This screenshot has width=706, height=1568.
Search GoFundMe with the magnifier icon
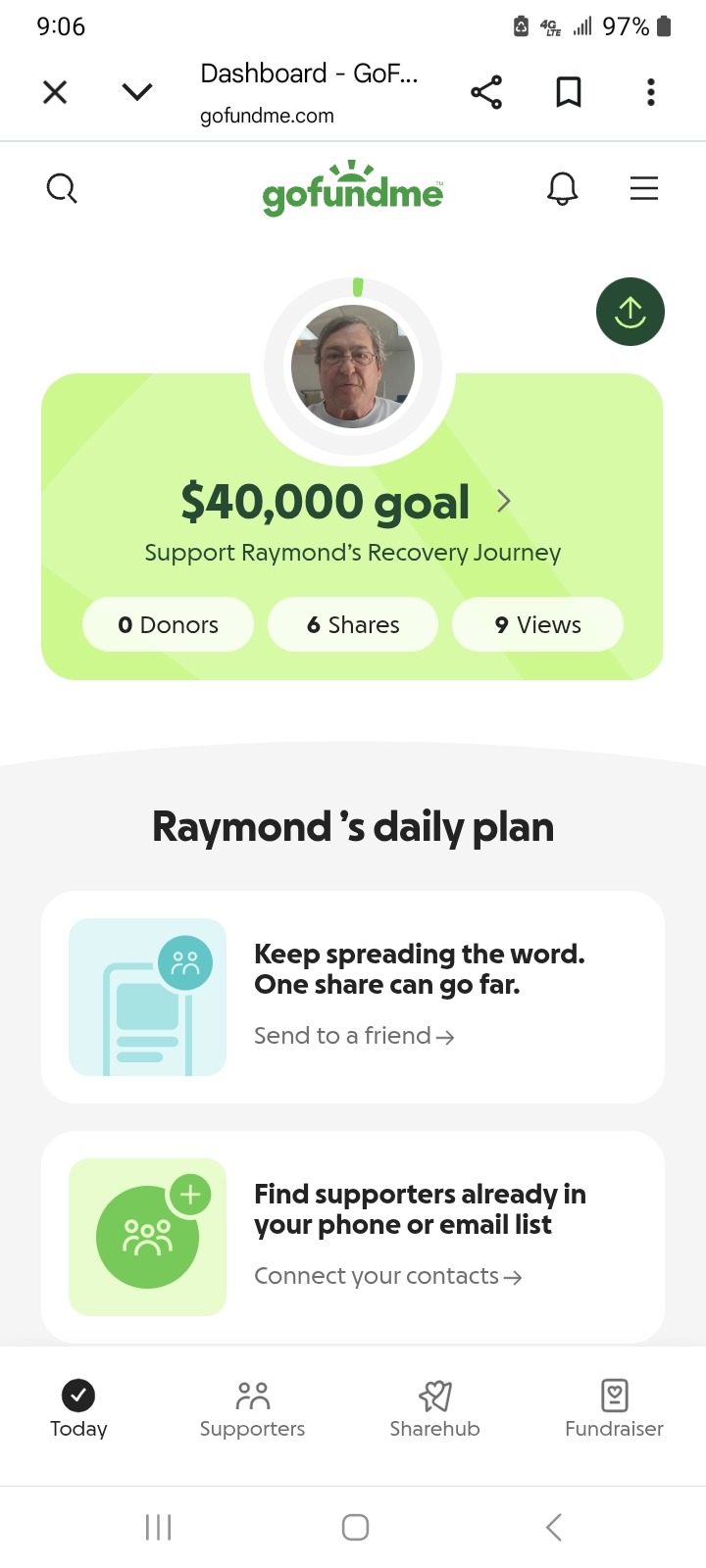(x=62, y=188)
